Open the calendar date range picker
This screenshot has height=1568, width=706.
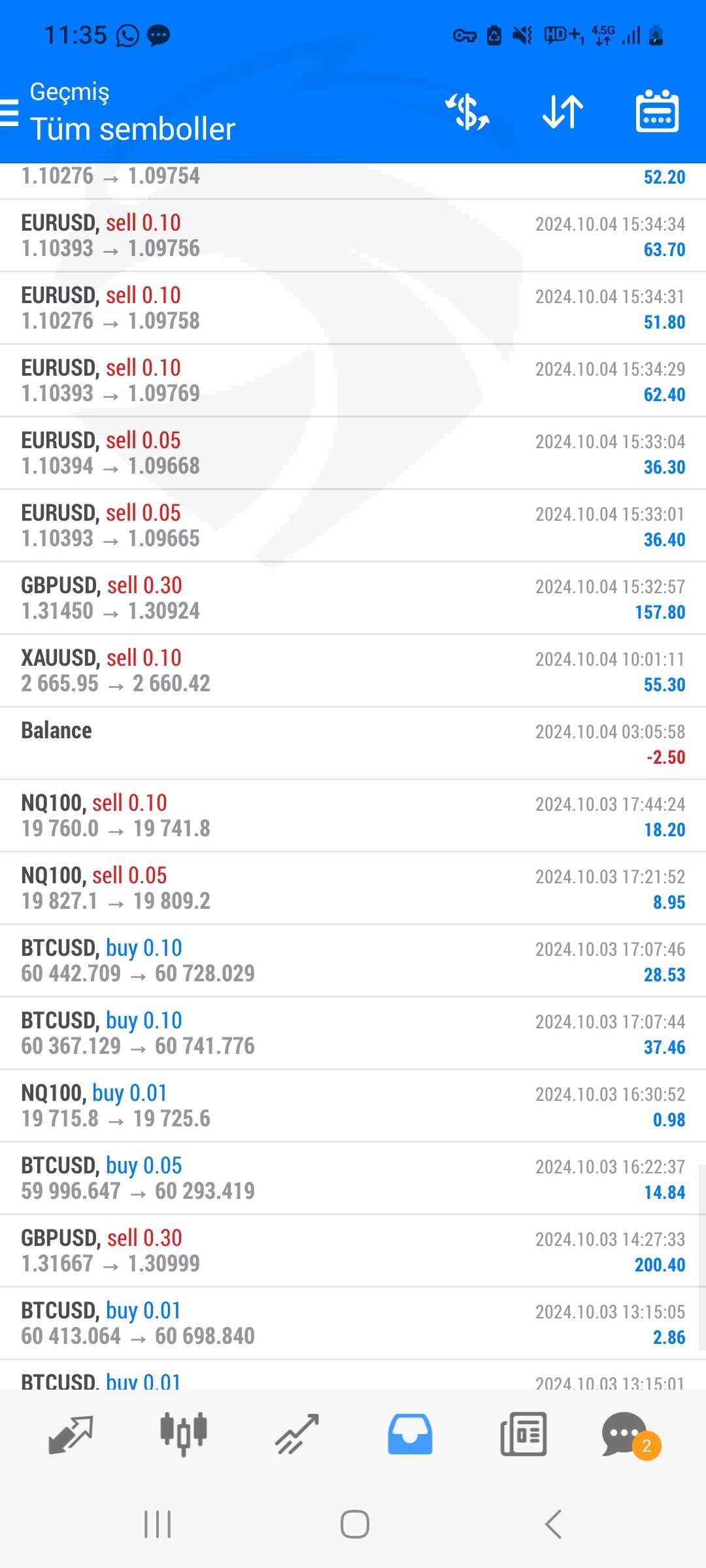click(657, 111)
